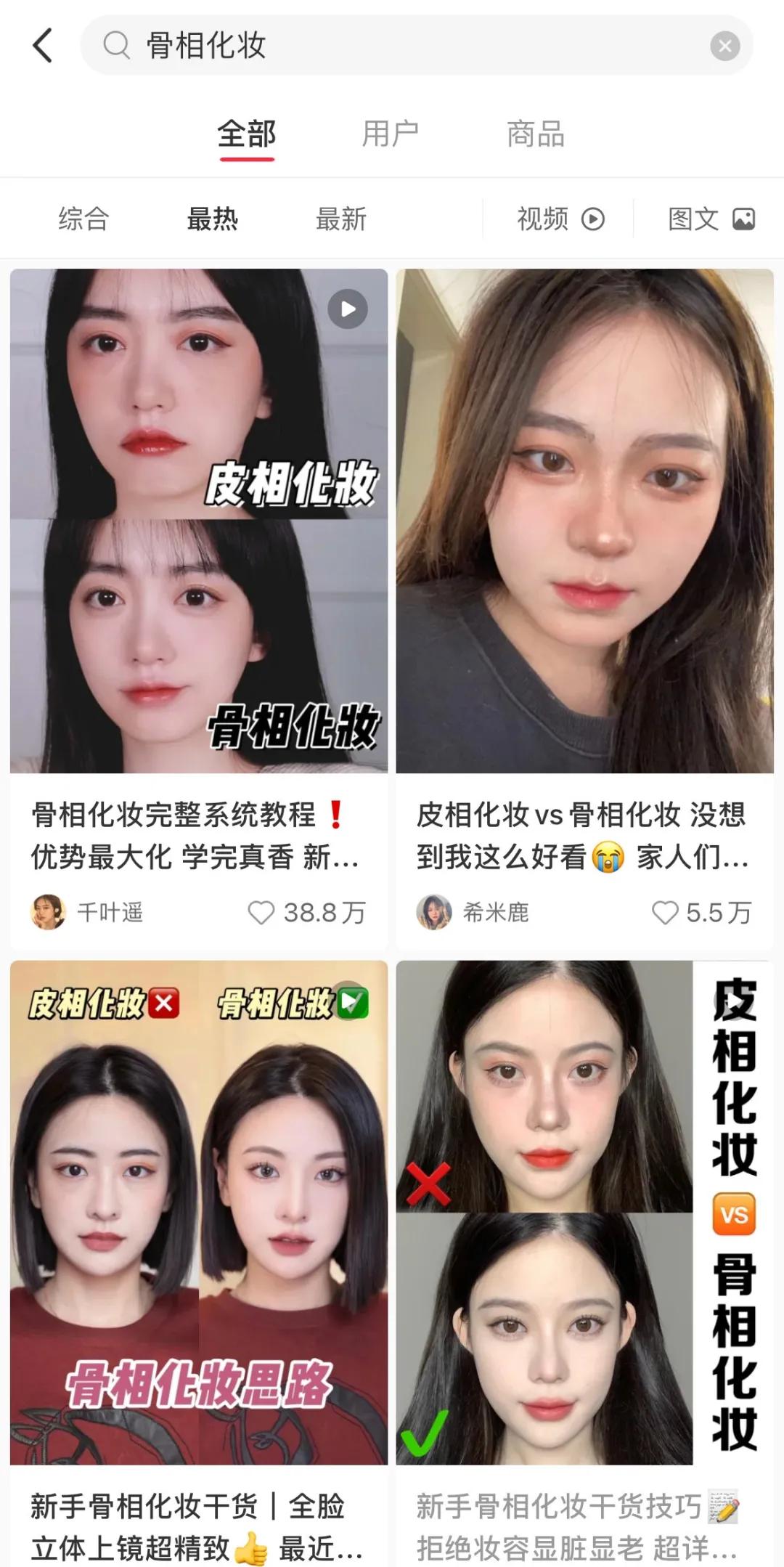This screenshot has height=1567, width=784.
Task: Click the magnifier icon in the search bar
Action: point(116,45)
